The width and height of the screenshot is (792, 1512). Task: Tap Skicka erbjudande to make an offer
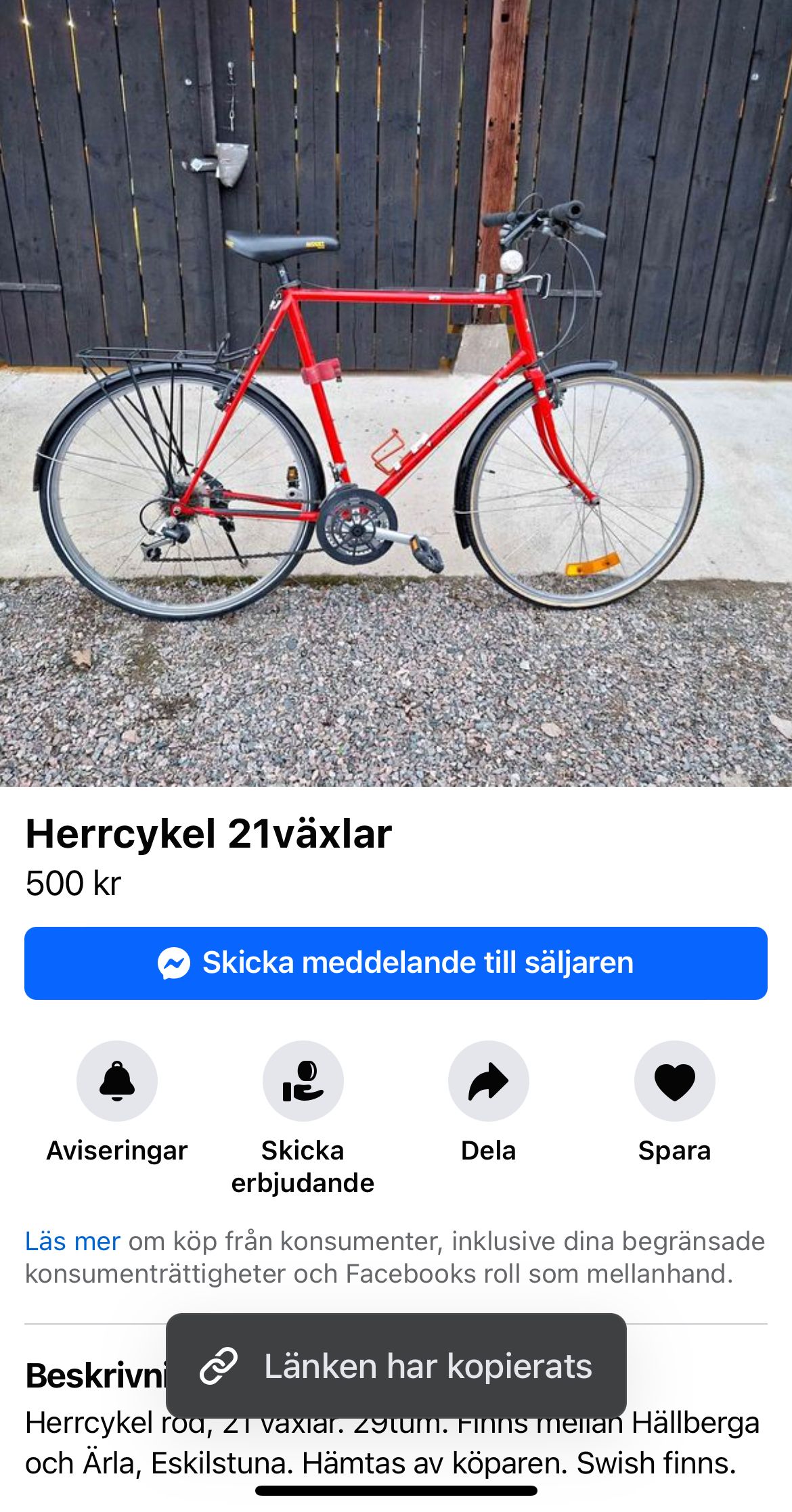pyautogui.click(x=303, y=1080)
